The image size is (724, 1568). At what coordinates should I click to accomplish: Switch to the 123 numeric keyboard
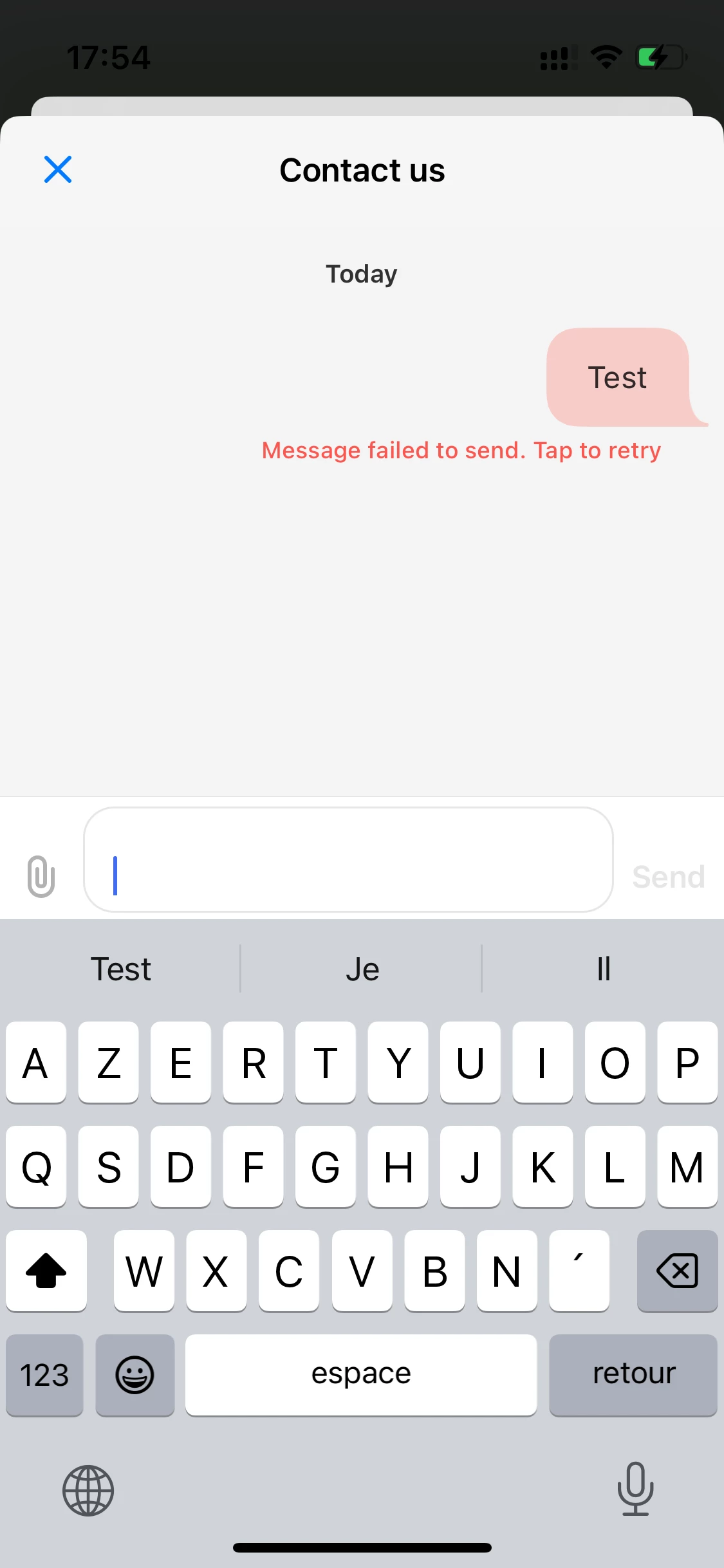tap(44, 1375)
